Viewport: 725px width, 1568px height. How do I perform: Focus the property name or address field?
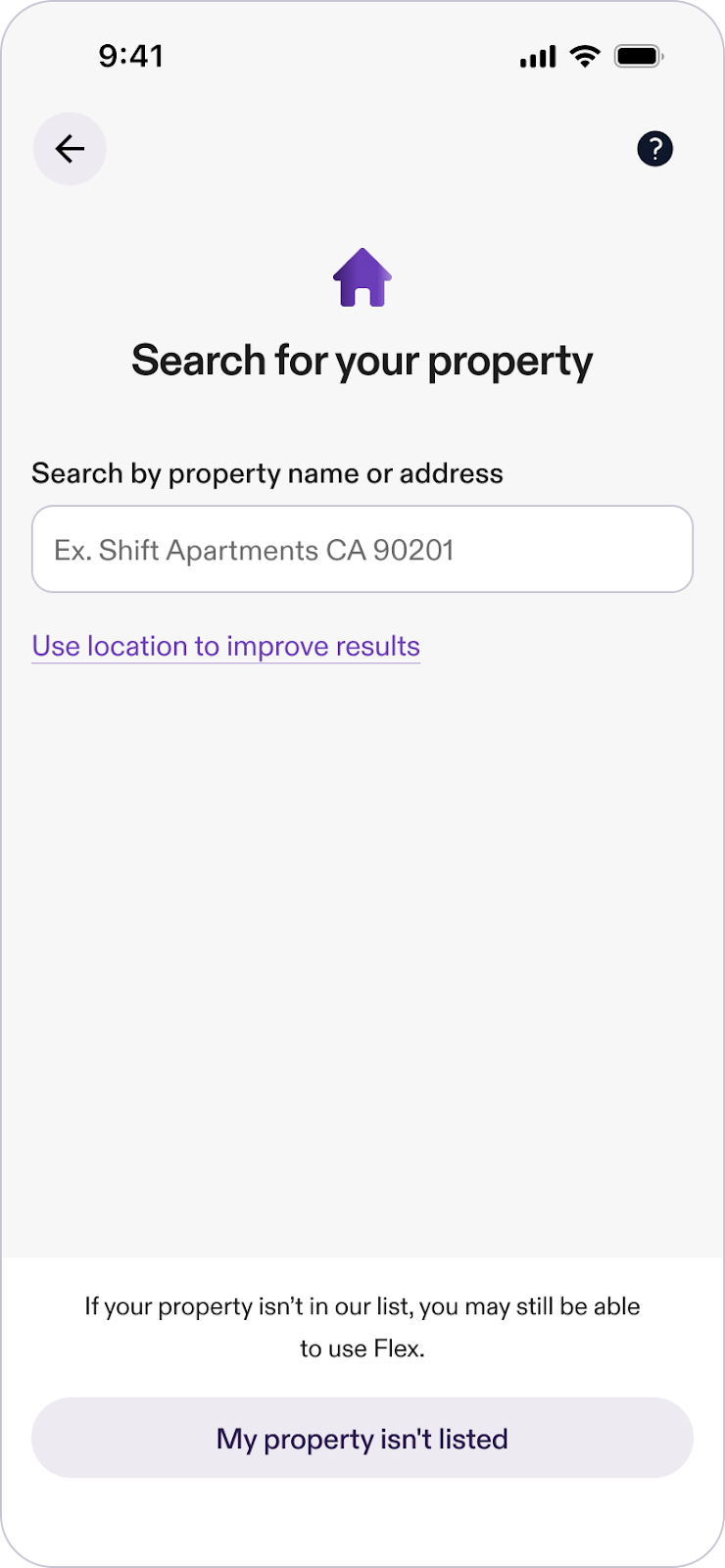pos(362,549)
